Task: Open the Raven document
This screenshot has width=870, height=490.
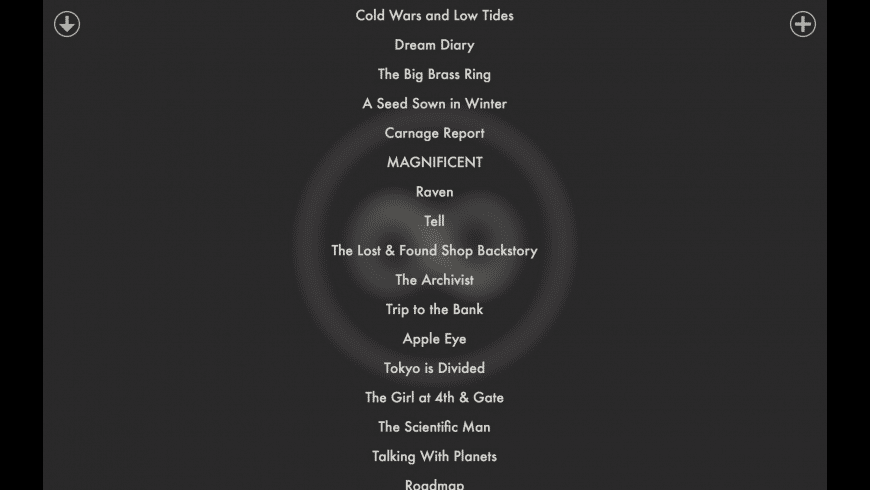Action: pos(434,192)
